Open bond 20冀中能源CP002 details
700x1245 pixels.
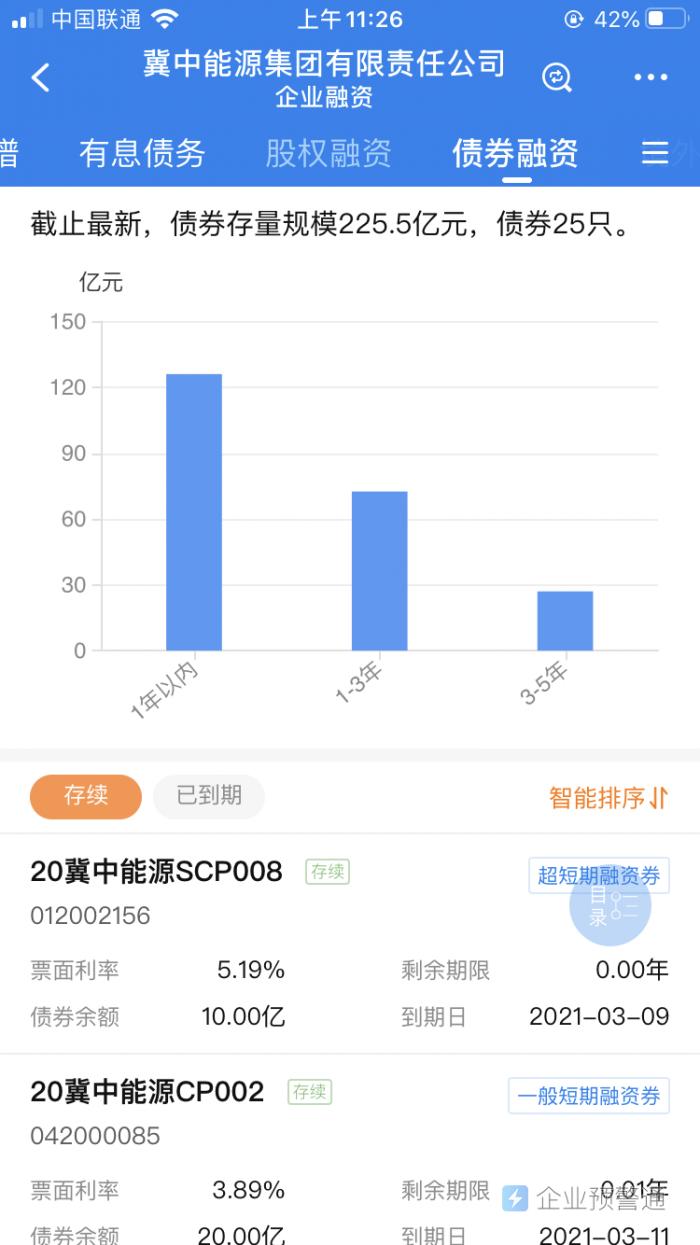pos(148,1092)
